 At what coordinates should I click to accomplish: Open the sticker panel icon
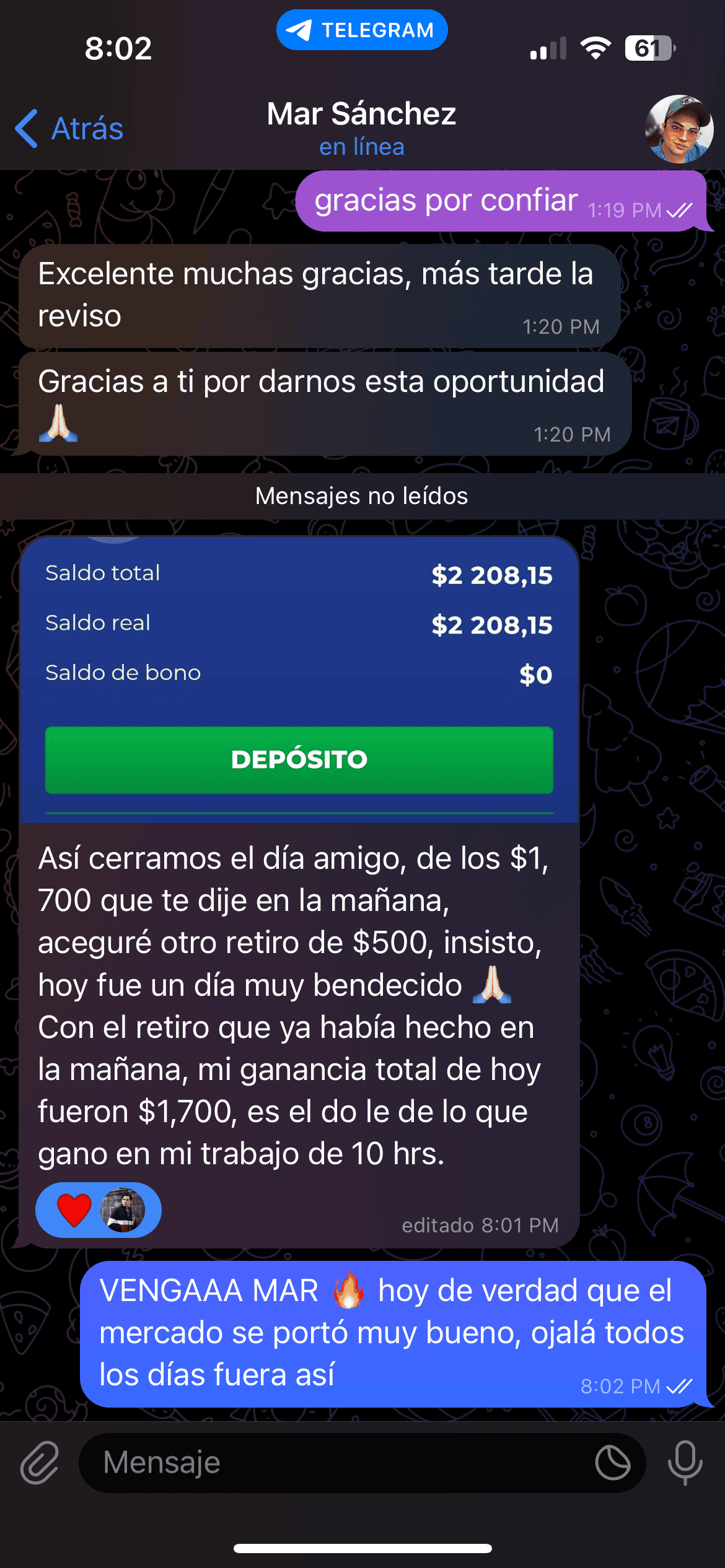[x=613, y=1462]
